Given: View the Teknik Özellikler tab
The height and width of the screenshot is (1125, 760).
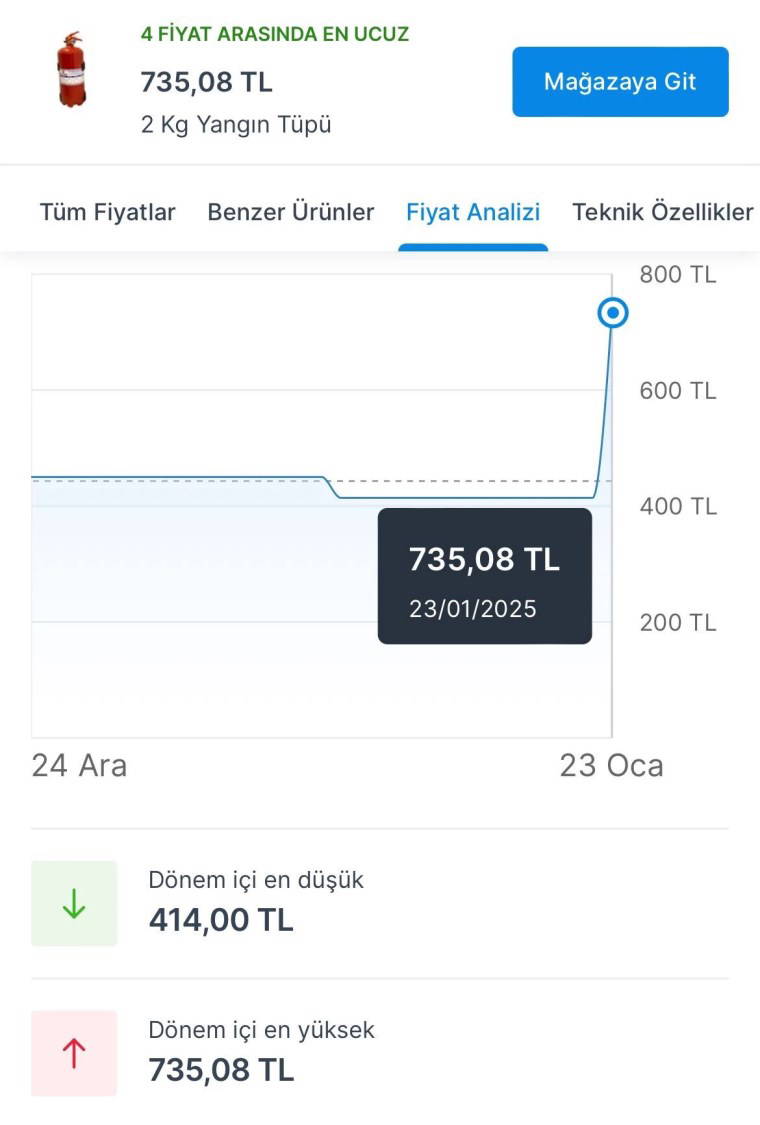Looking at the screenshot, I should click(662, 212).
